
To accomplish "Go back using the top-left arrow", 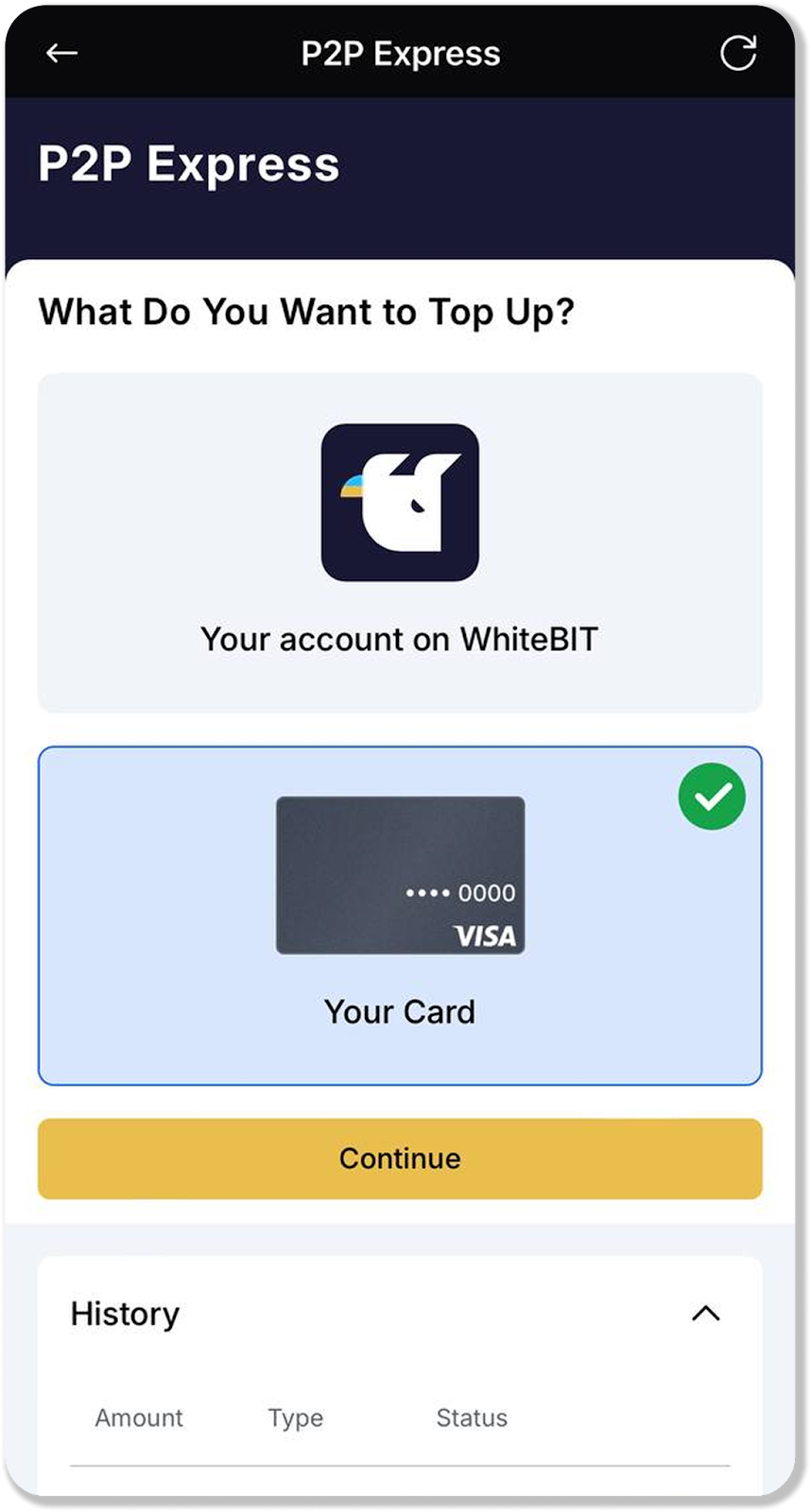I will pyautogui.click(x=62, y=54).
